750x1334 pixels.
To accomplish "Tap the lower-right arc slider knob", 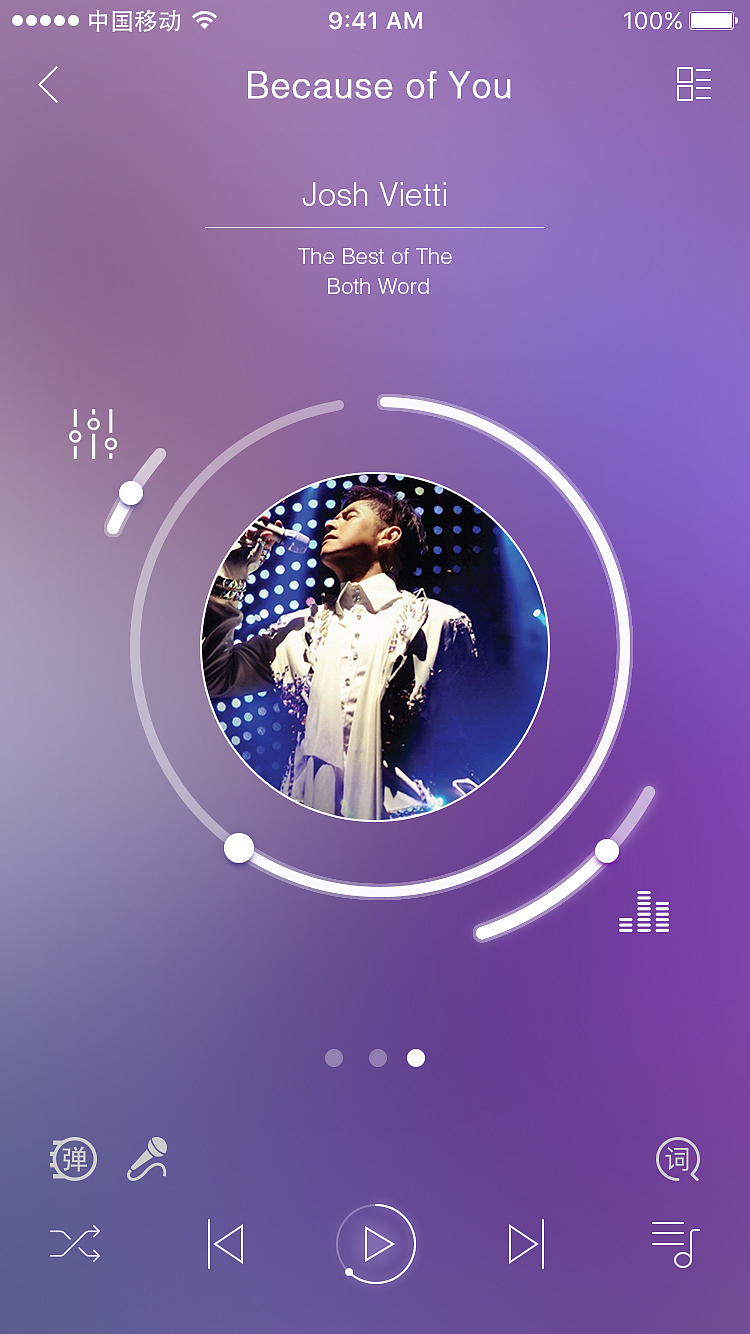I will pyautogui.click(x=607, y=851).
